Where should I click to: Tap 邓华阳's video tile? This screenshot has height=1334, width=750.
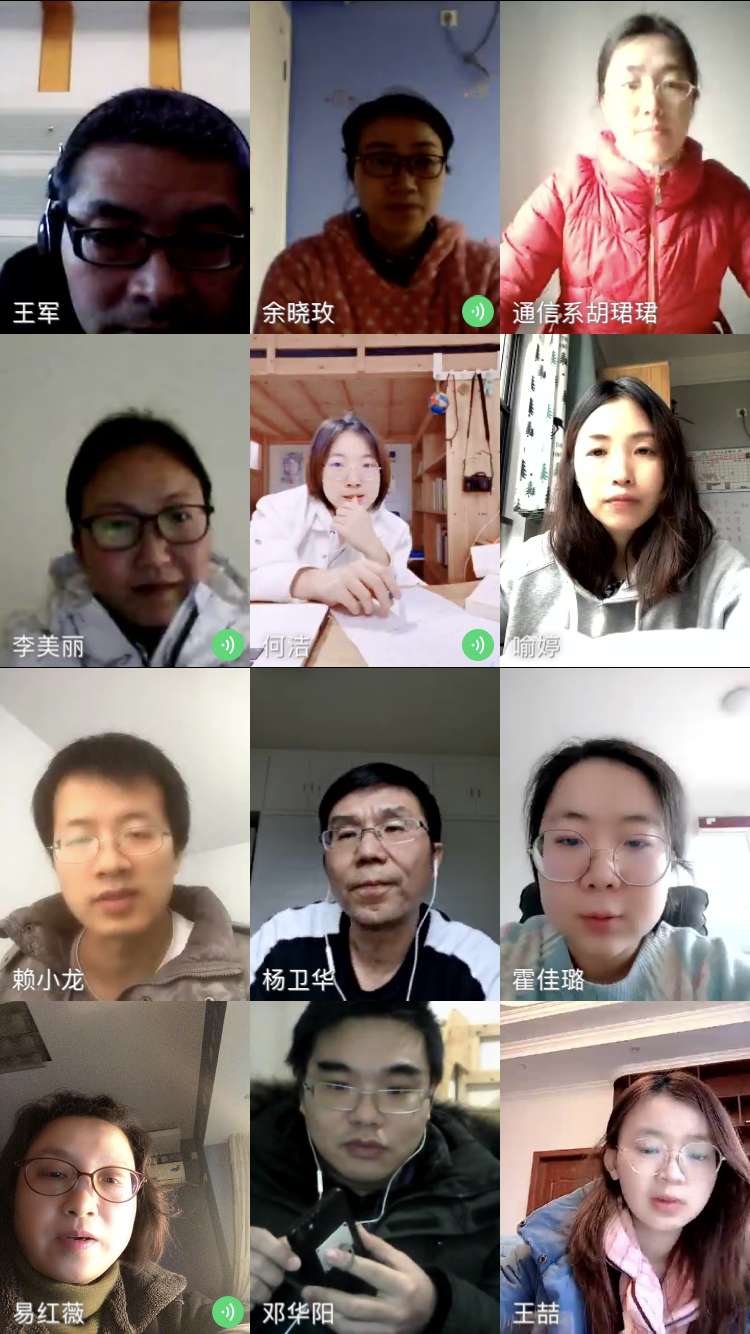(375, 1167)
